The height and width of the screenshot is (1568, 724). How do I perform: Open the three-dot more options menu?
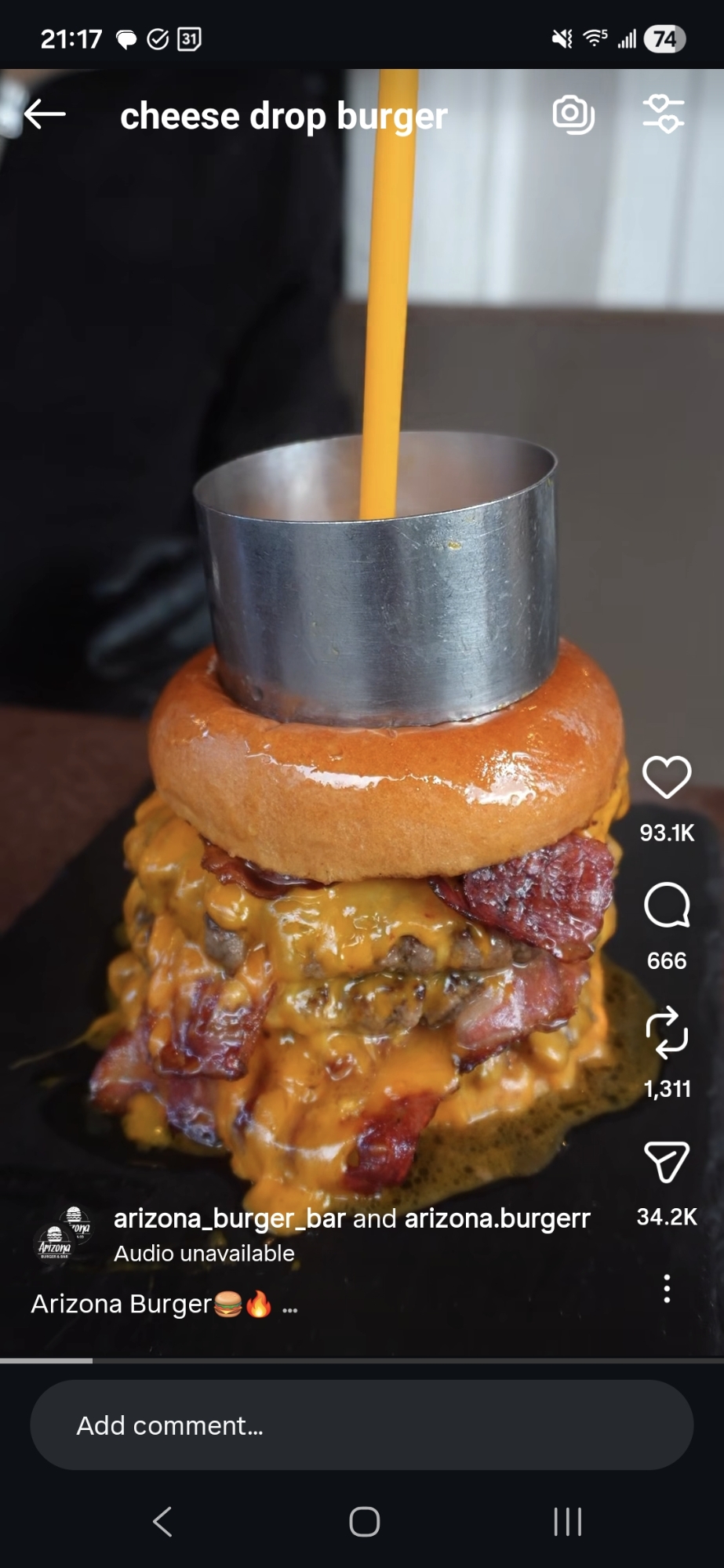pyautogui.click(x=667, y=1288)
